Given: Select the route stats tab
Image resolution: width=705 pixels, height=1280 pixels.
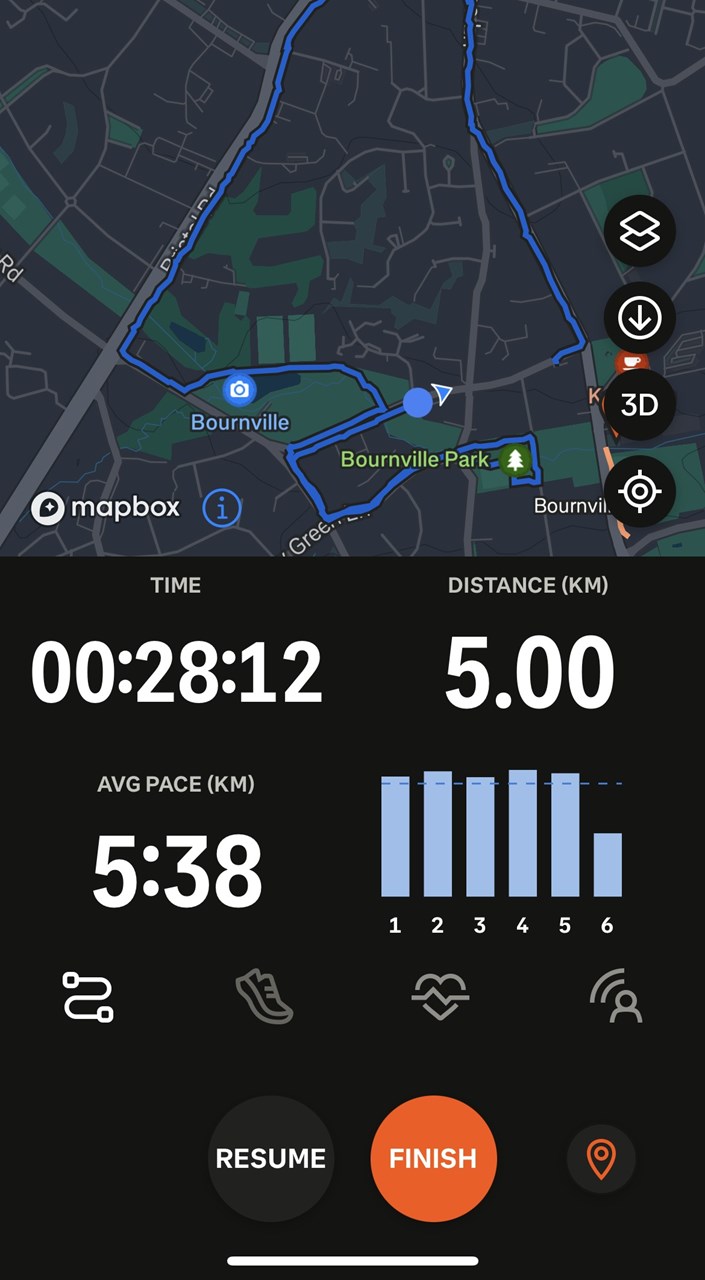Looking at the screenshot, I should [88, 997].
